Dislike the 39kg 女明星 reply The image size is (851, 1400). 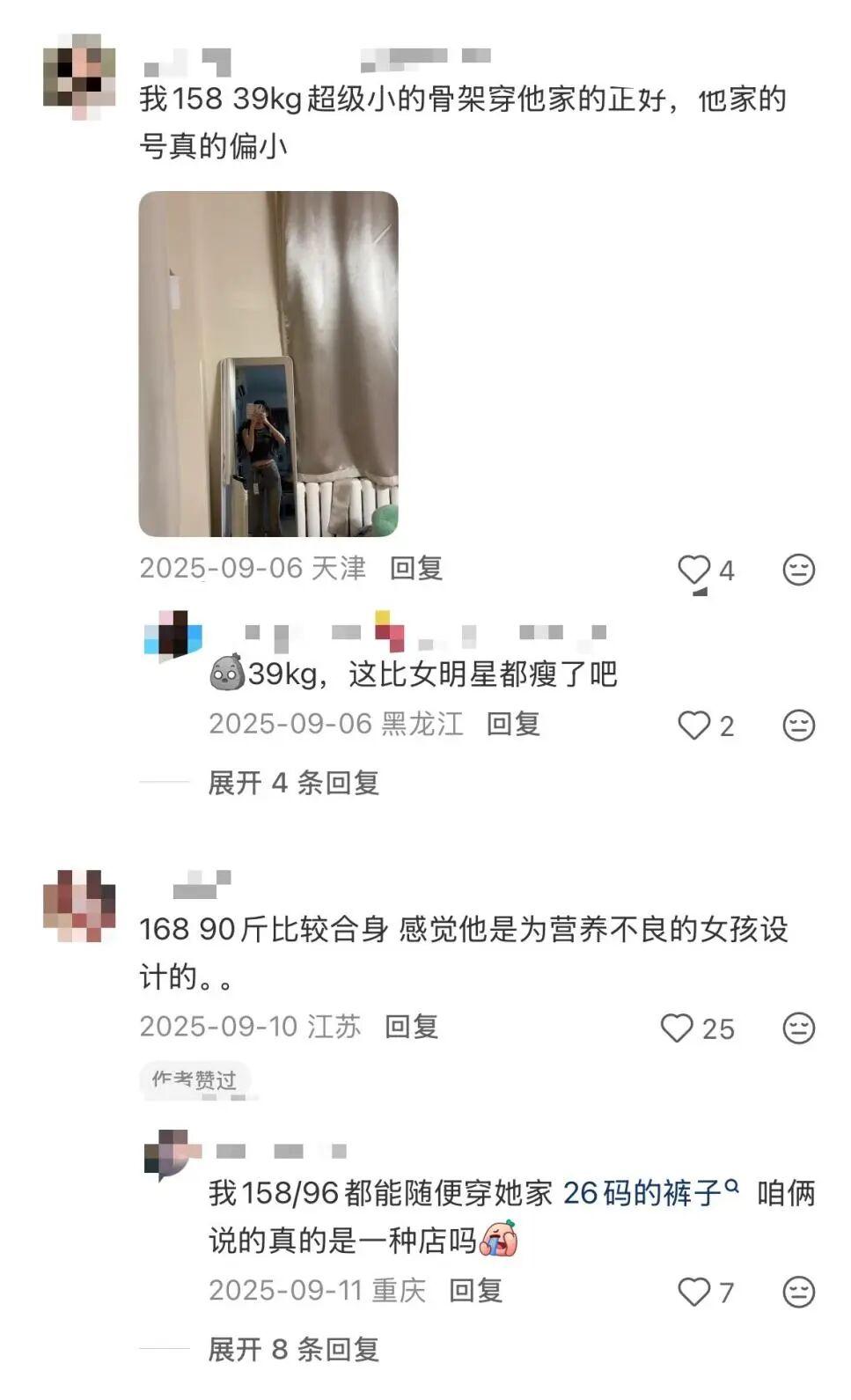coord(798,726)
